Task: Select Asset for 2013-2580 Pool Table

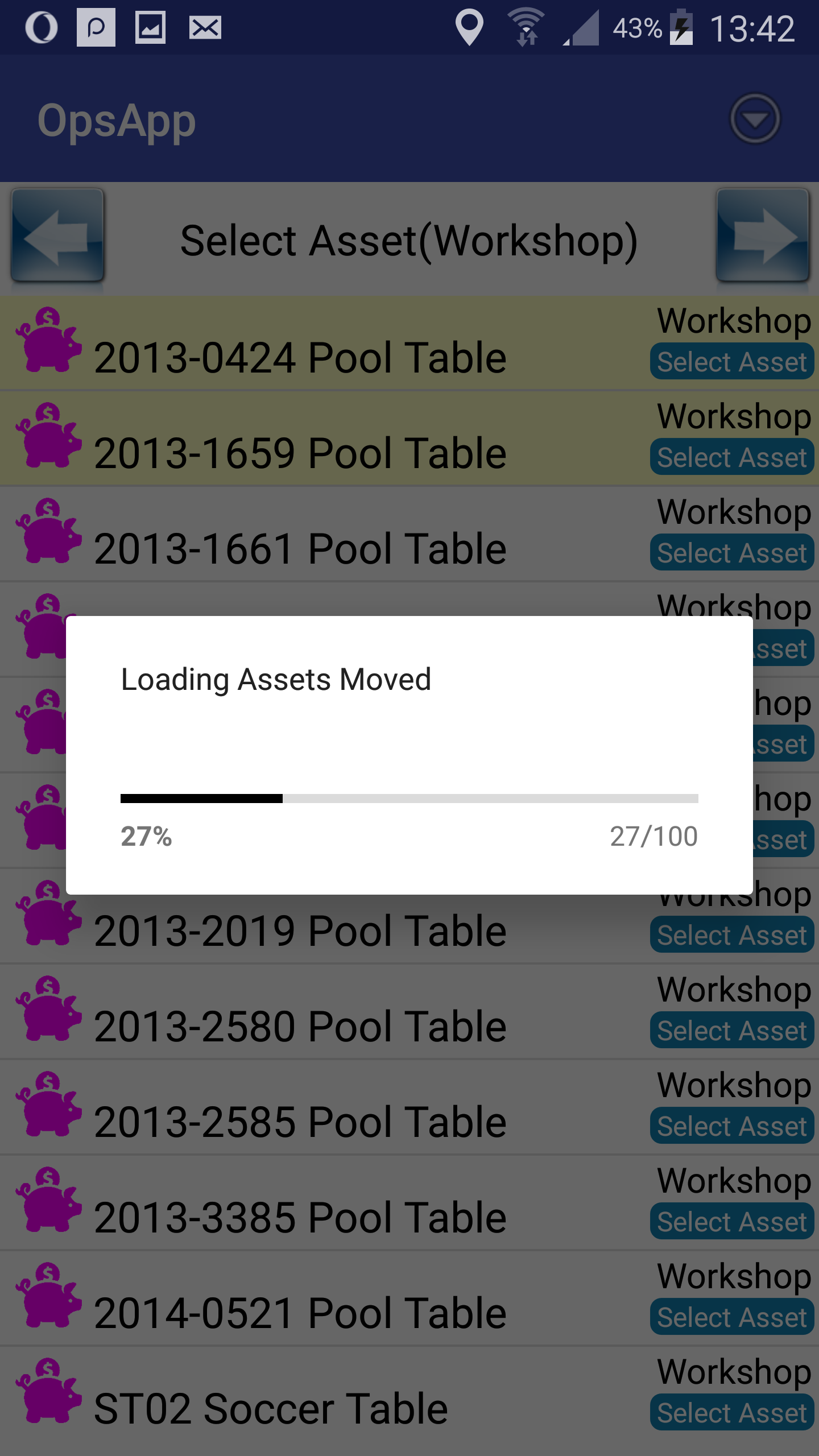Action: coord(732,1031)
